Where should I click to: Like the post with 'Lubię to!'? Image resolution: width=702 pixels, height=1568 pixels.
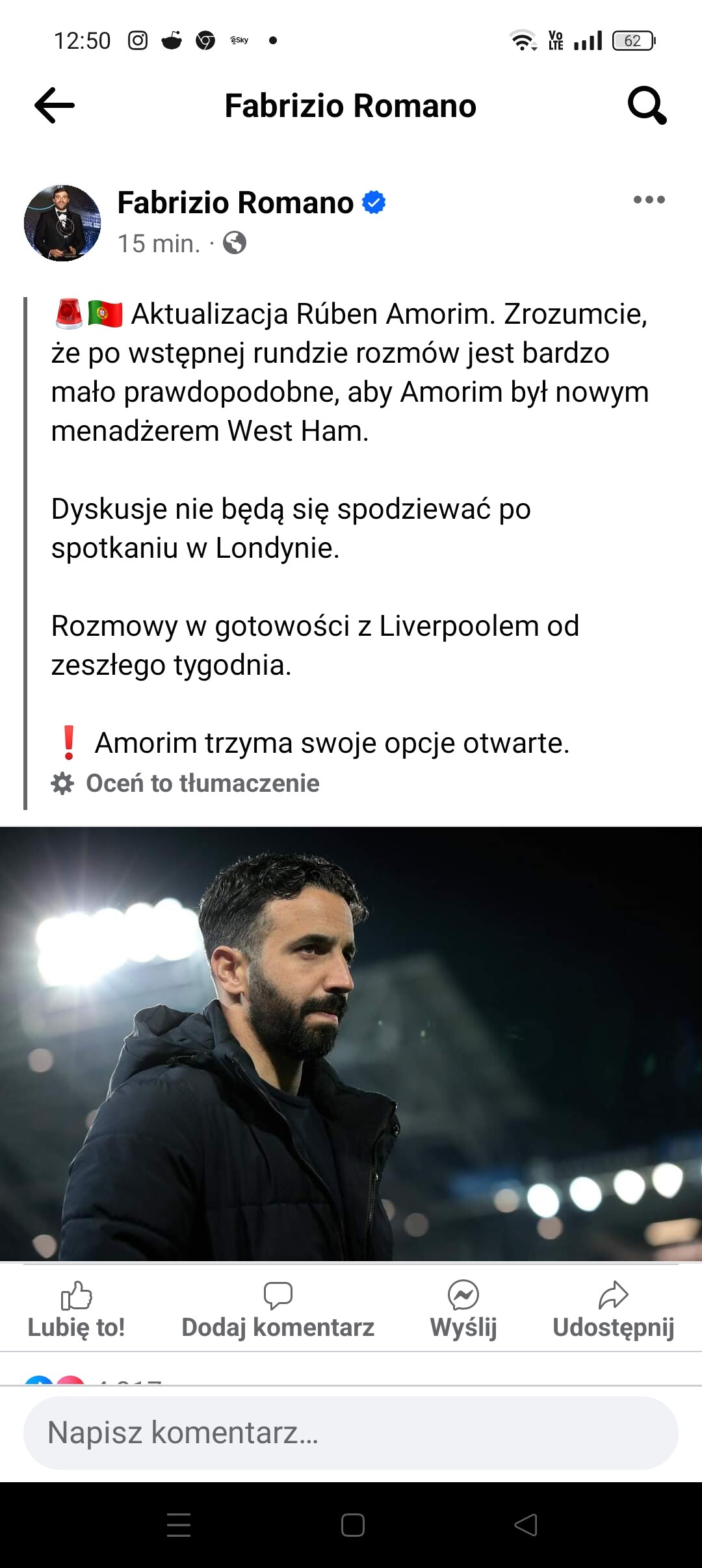point(76,1310)
